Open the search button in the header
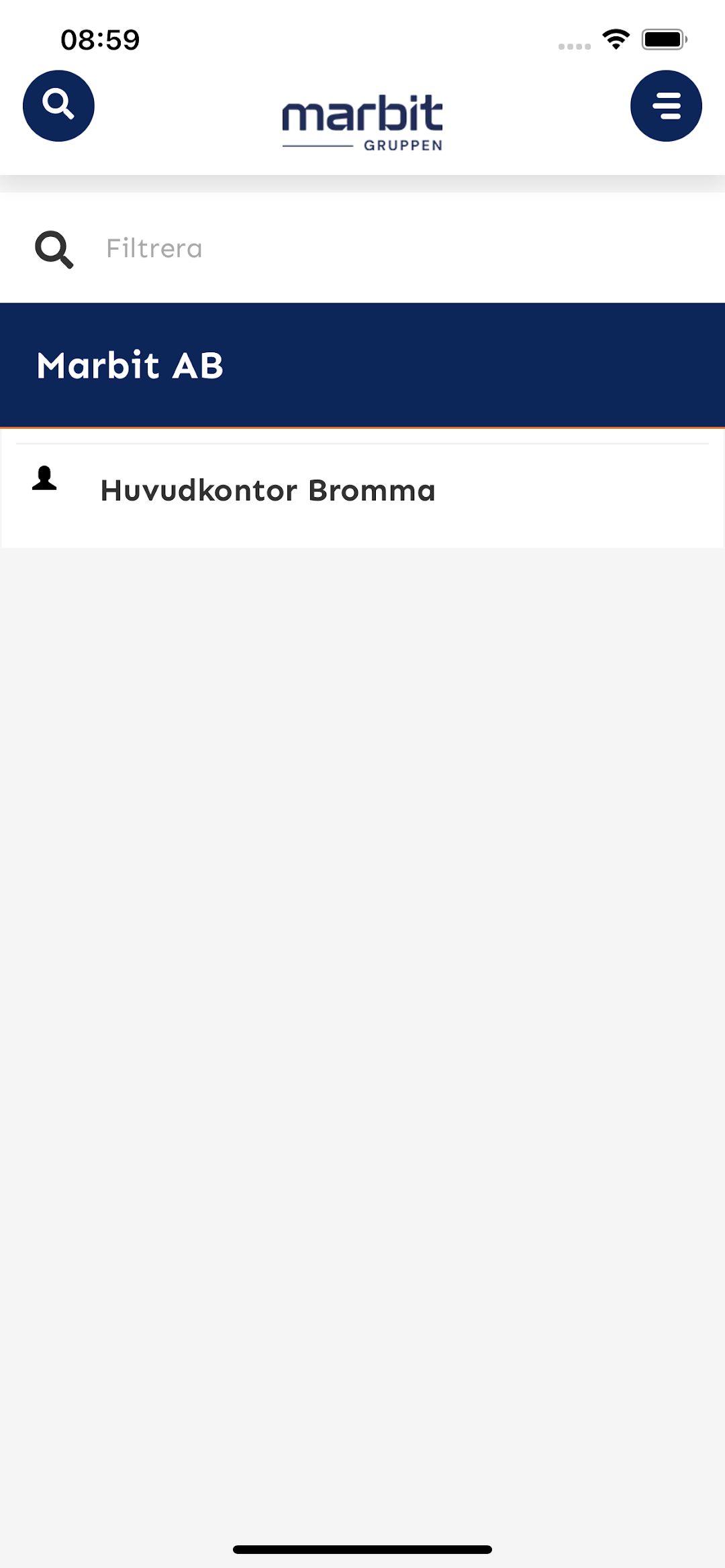Screen dimensions: 725x1568 pos(58,106)
